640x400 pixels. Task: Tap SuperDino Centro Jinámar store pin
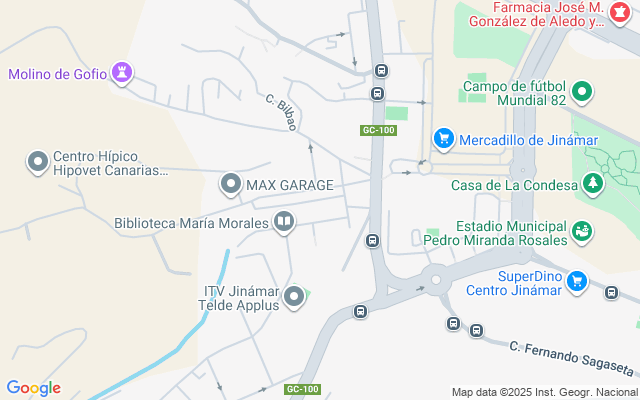click(x=576, y=282)
